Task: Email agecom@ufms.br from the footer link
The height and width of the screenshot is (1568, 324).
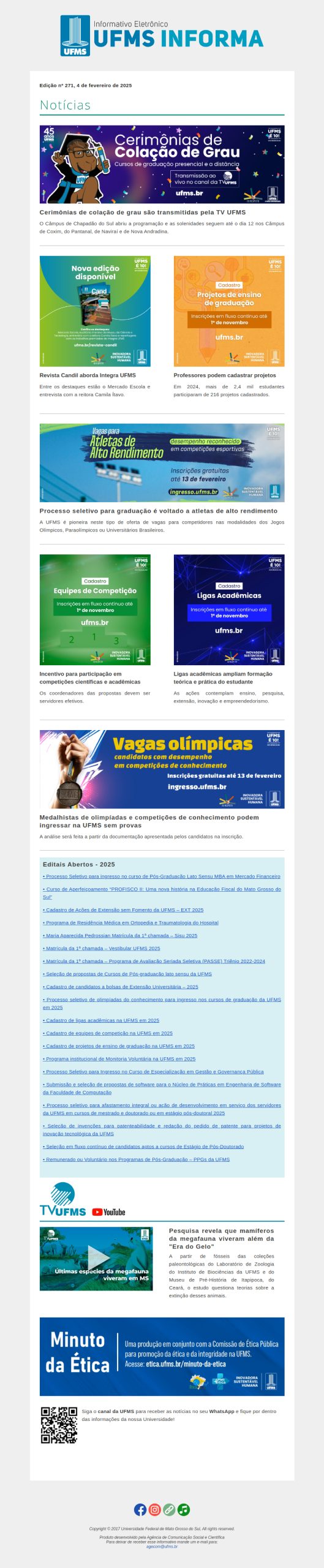Action: click(162, 1547)
